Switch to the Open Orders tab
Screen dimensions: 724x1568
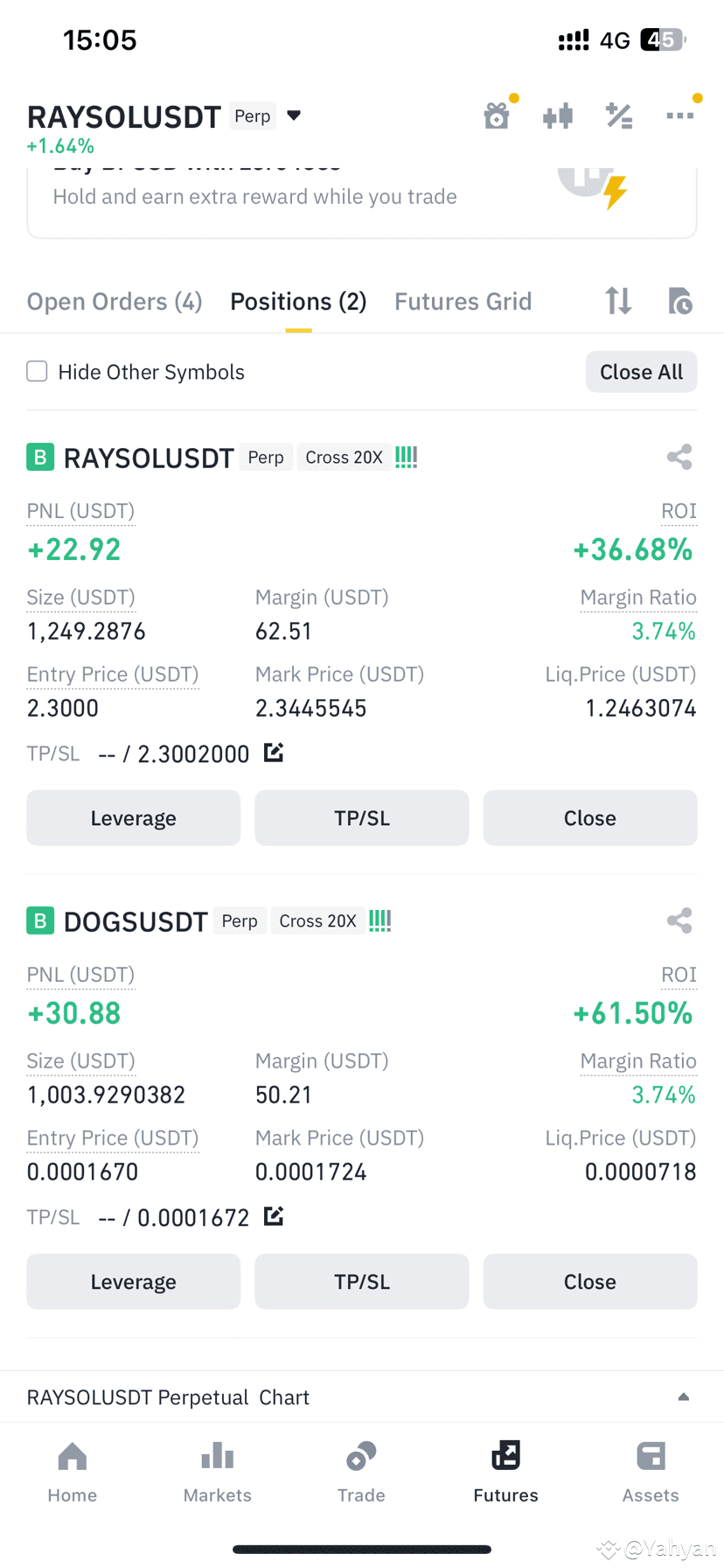[x=114, y=301]
